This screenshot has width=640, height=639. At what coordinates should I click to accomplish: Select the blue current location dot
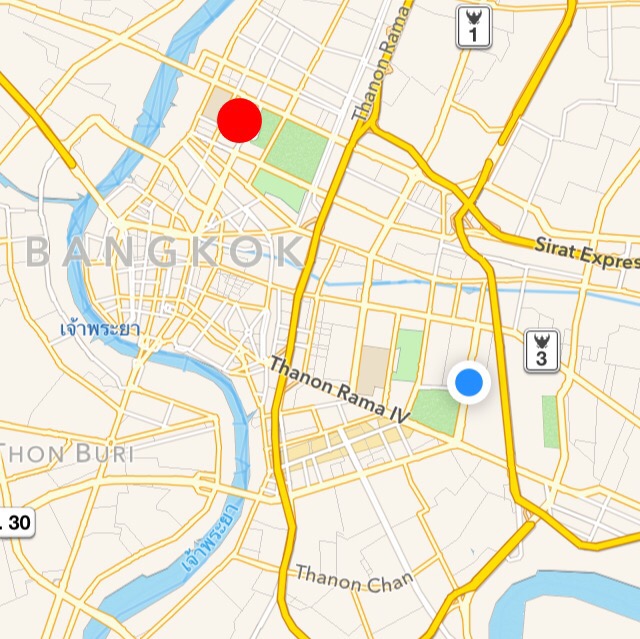tap(468, 382)
